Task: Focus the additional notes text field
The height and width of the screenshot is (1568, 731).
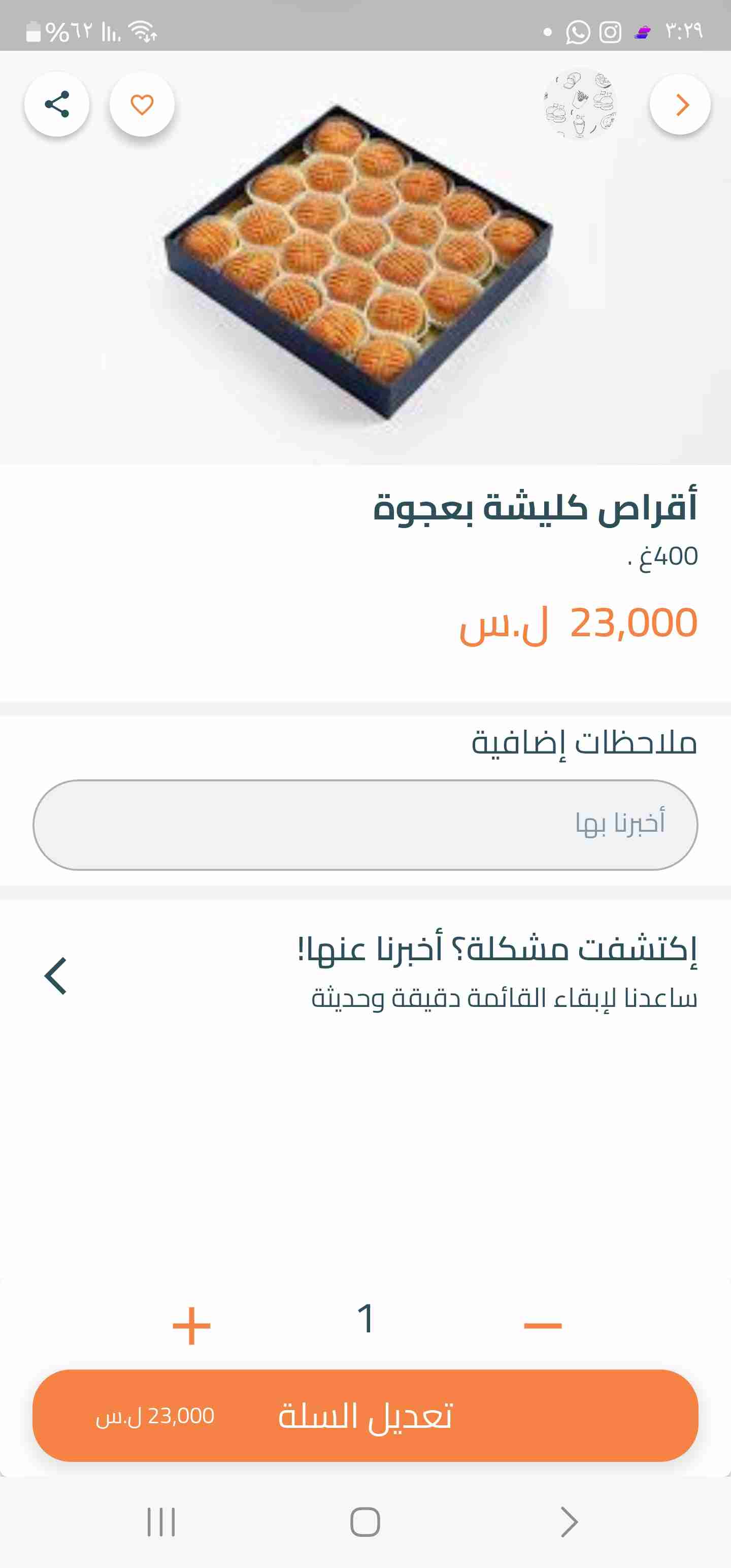Action: pyautogui.click(x=365, y=825)
